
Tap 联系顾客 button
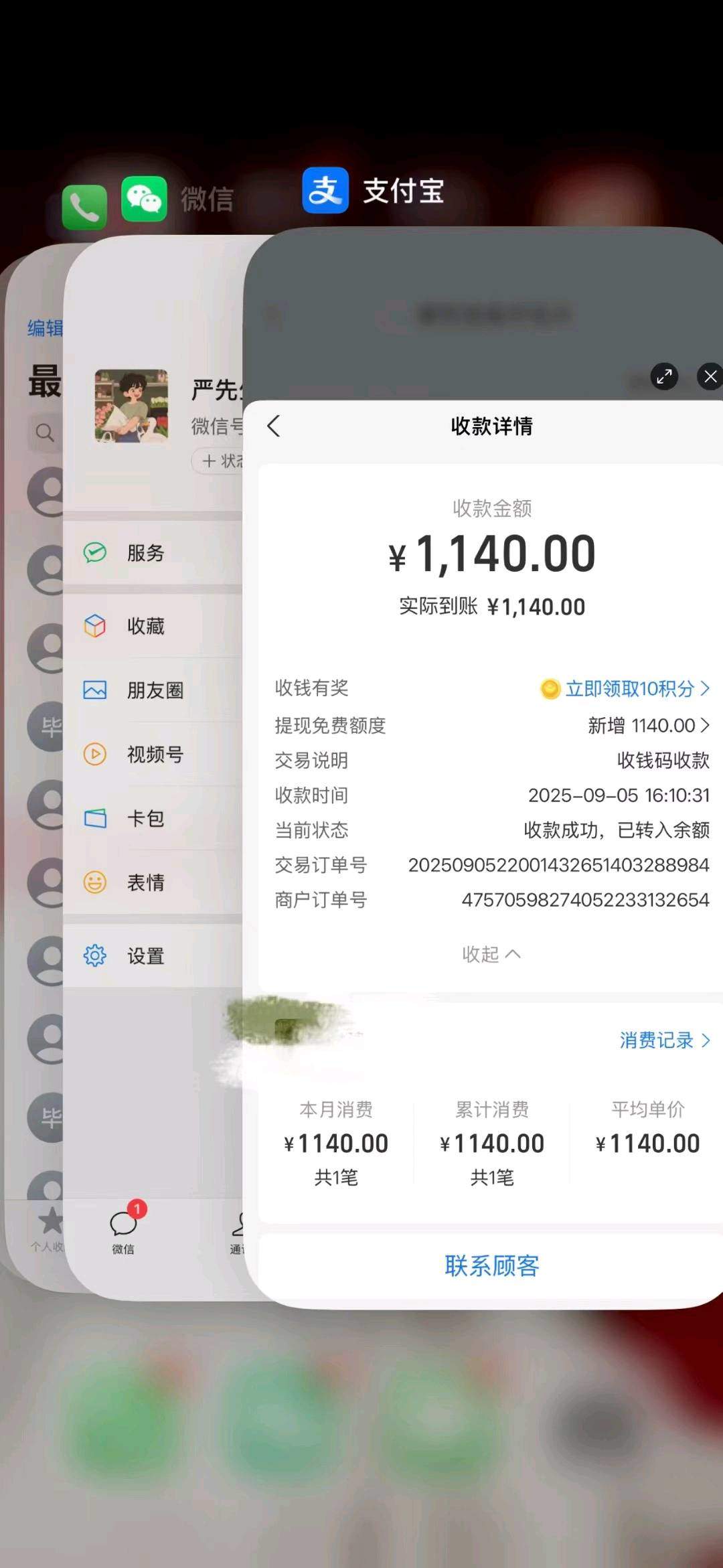492,1266
